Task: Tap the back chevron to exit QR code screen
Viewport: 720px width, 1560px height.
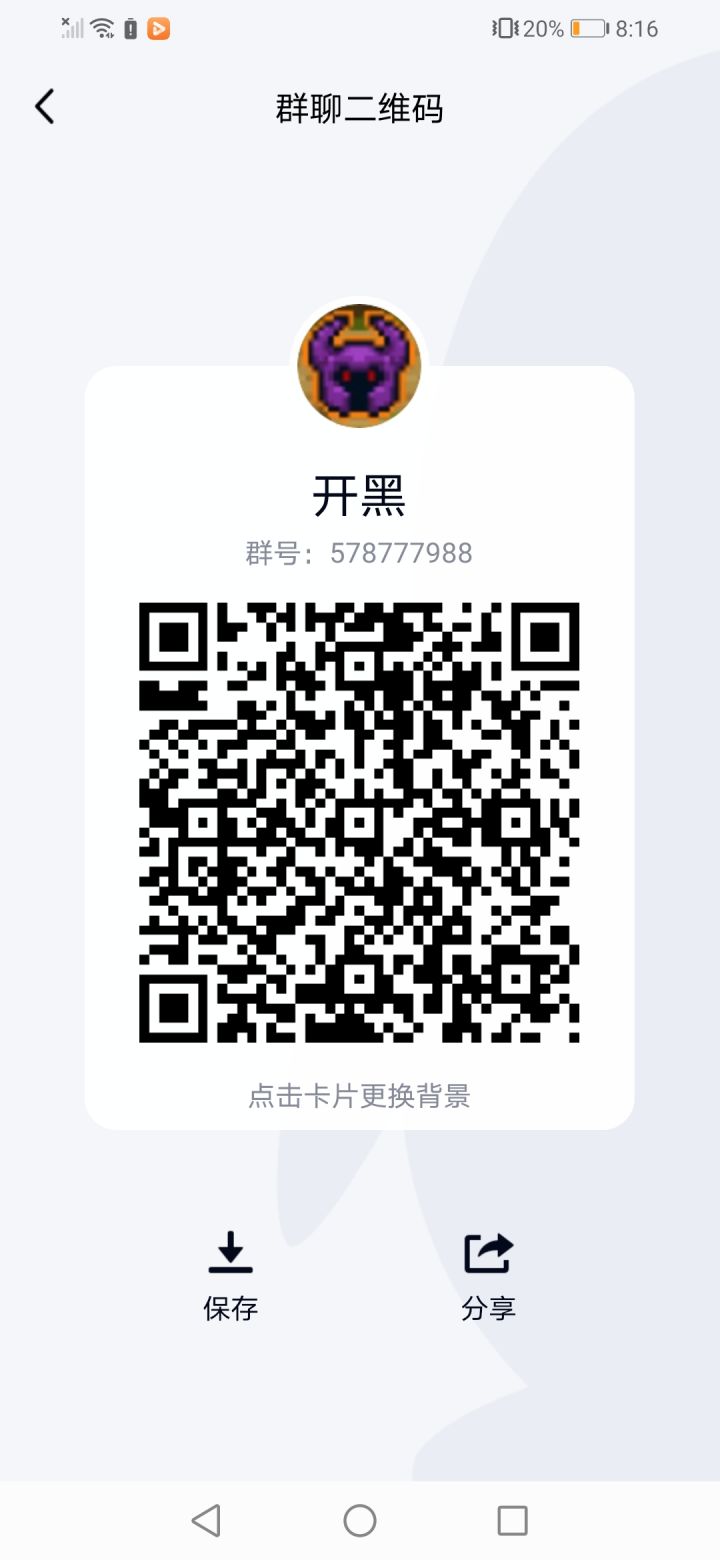Action: tap(44, 106)
